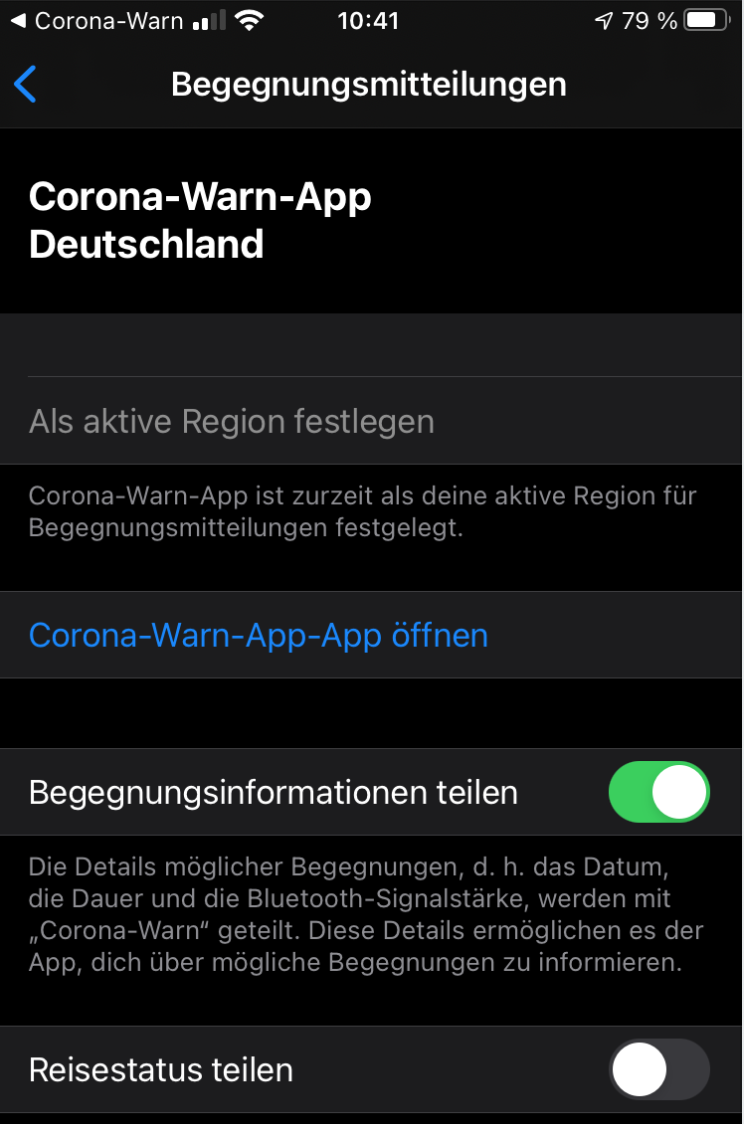Open Corona-Warn-App-App öffnen link
Viewport: 744px width, 1124px height.
[258, 635]
